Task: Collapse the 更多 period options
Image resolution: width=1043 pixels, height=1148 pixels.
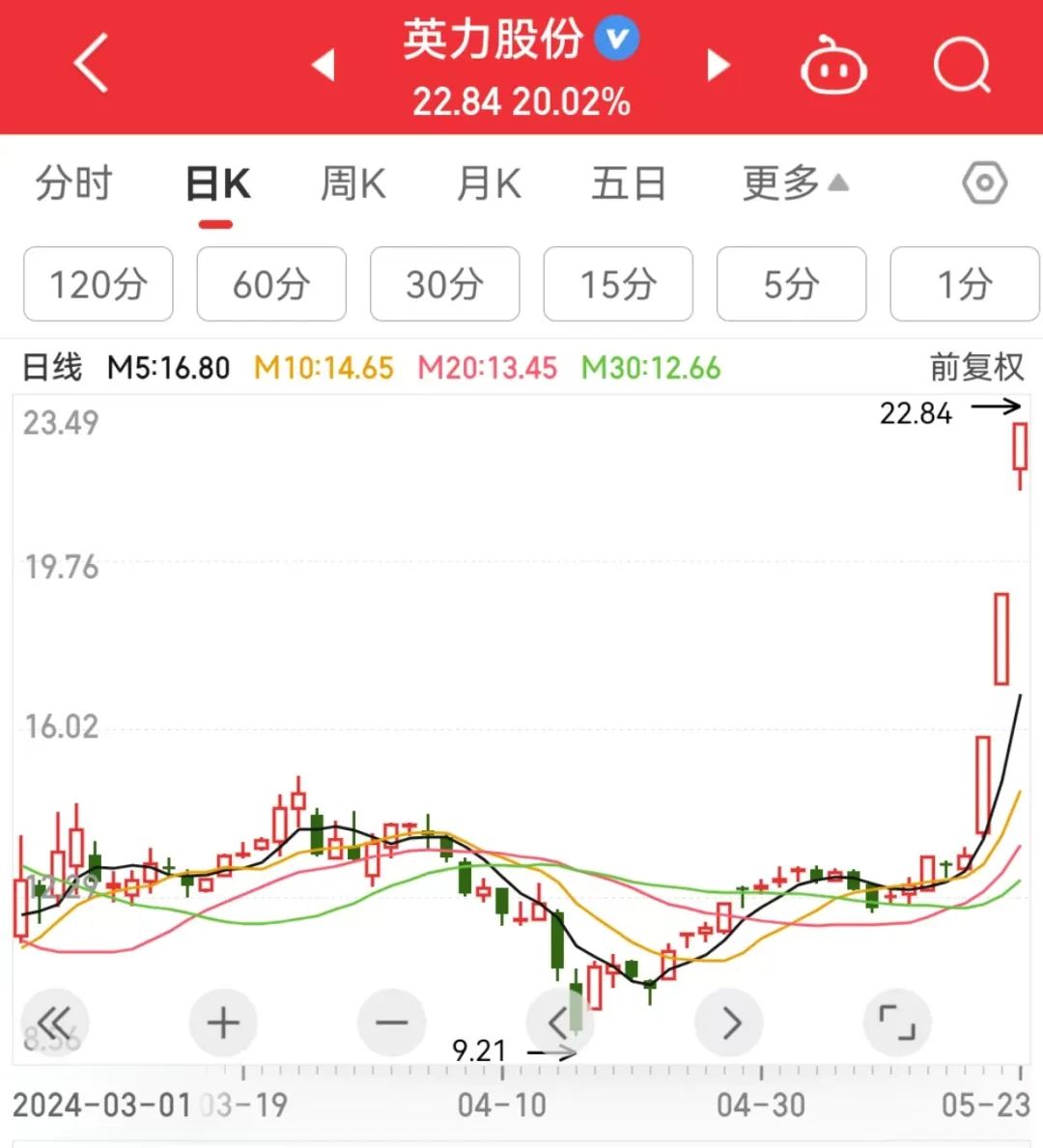Action: pos(795,183)
